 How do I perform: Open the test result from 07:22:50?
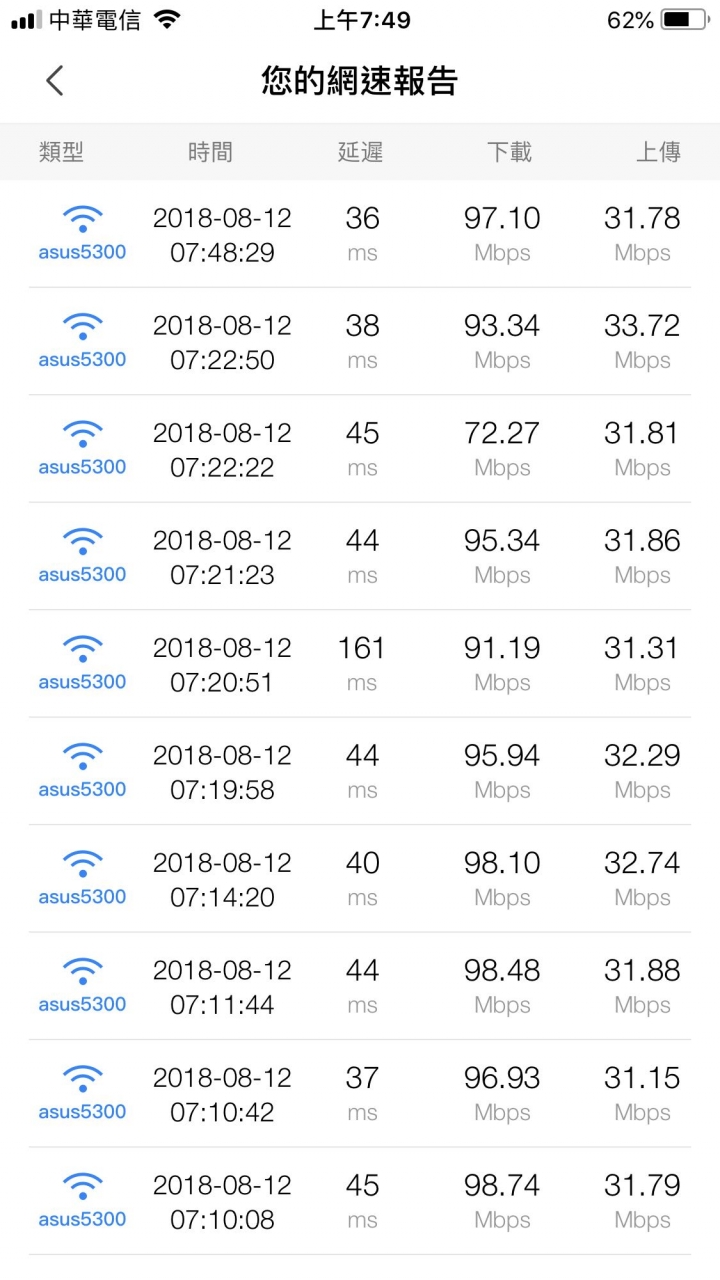(360, 342)
